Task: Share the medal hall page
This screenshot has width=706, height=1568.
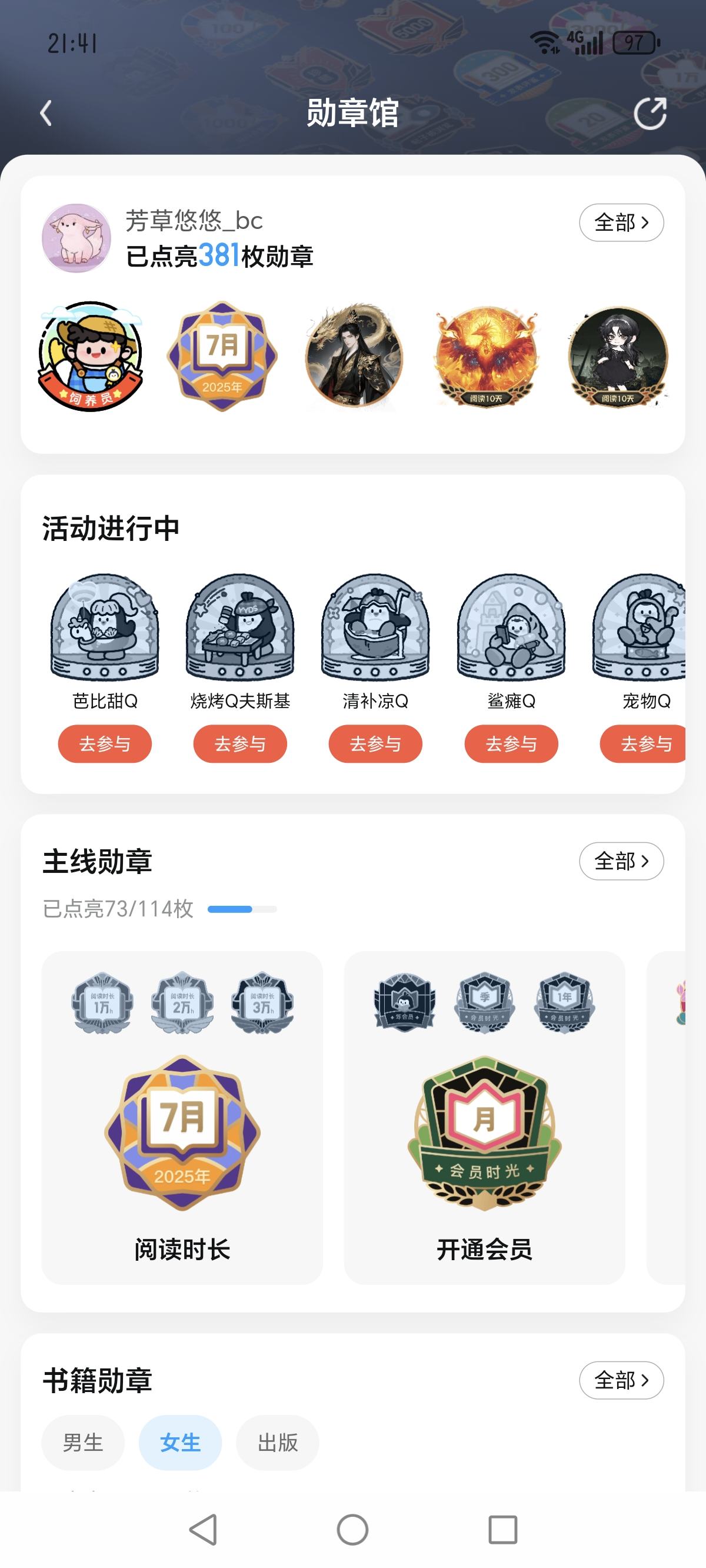Action: click(x=650, y=113)
